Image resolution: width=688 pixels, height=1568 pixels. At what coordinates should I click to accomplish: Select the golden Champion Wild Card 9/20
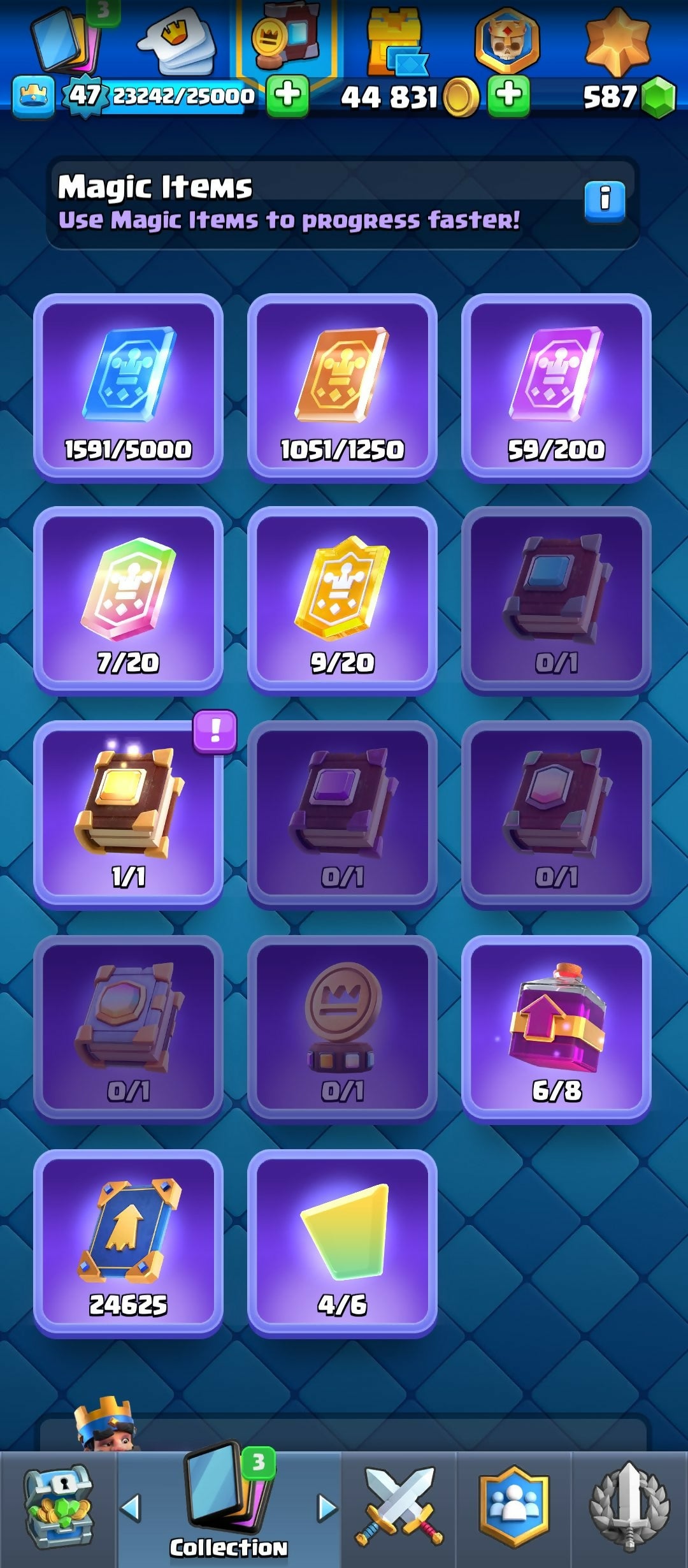coord(342,600)
